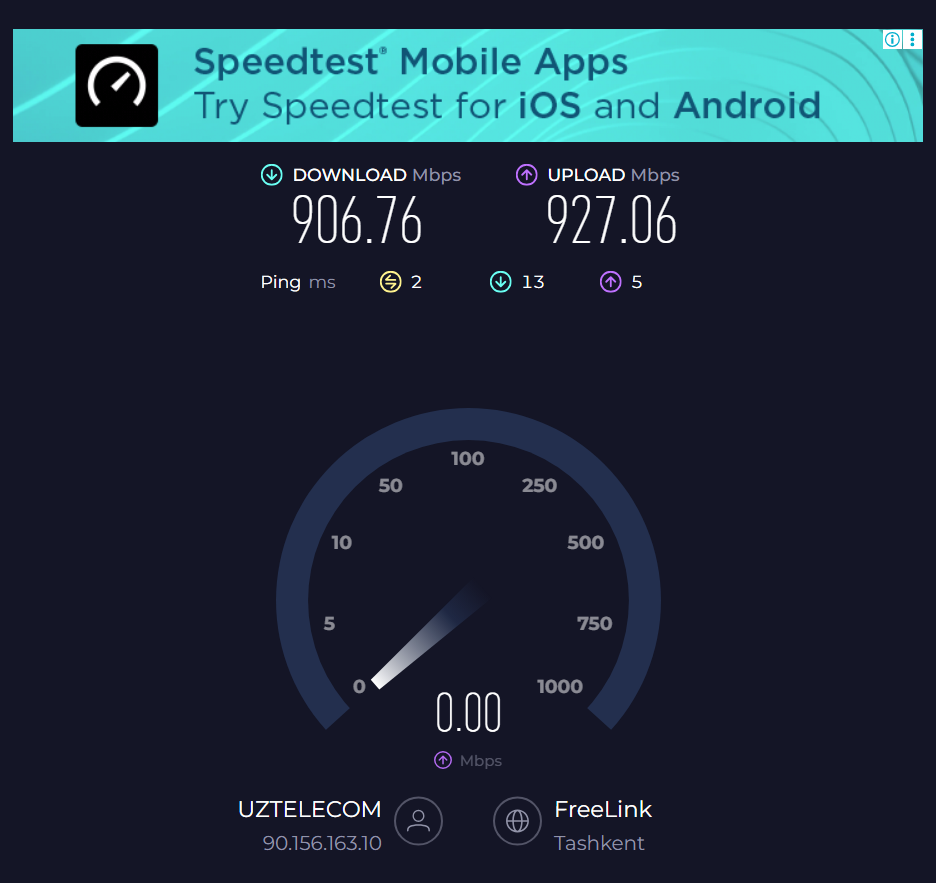
Task: Open the ad options three-dot menu
Action: tap(912, 40)
